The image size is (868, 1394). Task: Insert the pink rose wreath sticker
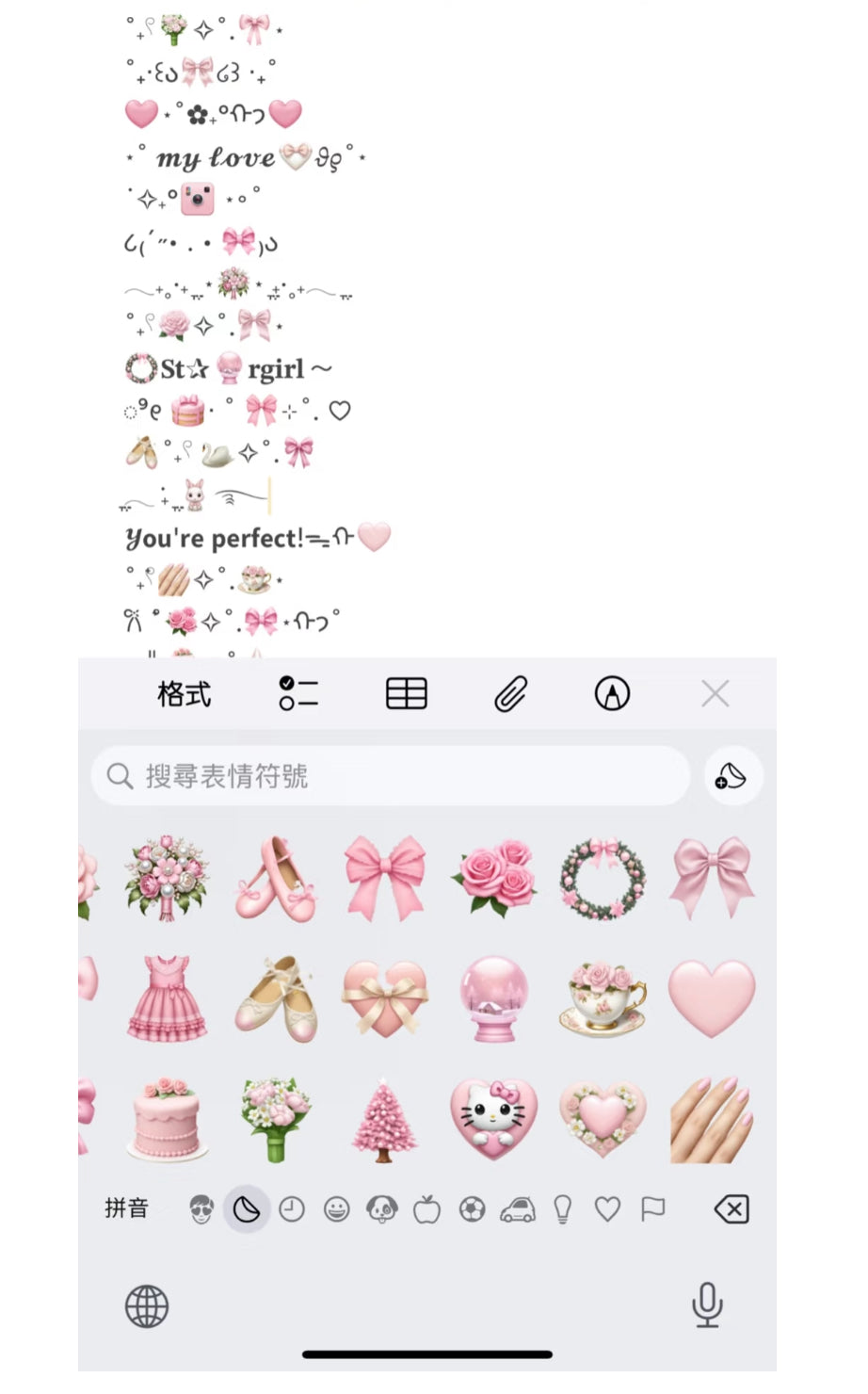[603, 878]
